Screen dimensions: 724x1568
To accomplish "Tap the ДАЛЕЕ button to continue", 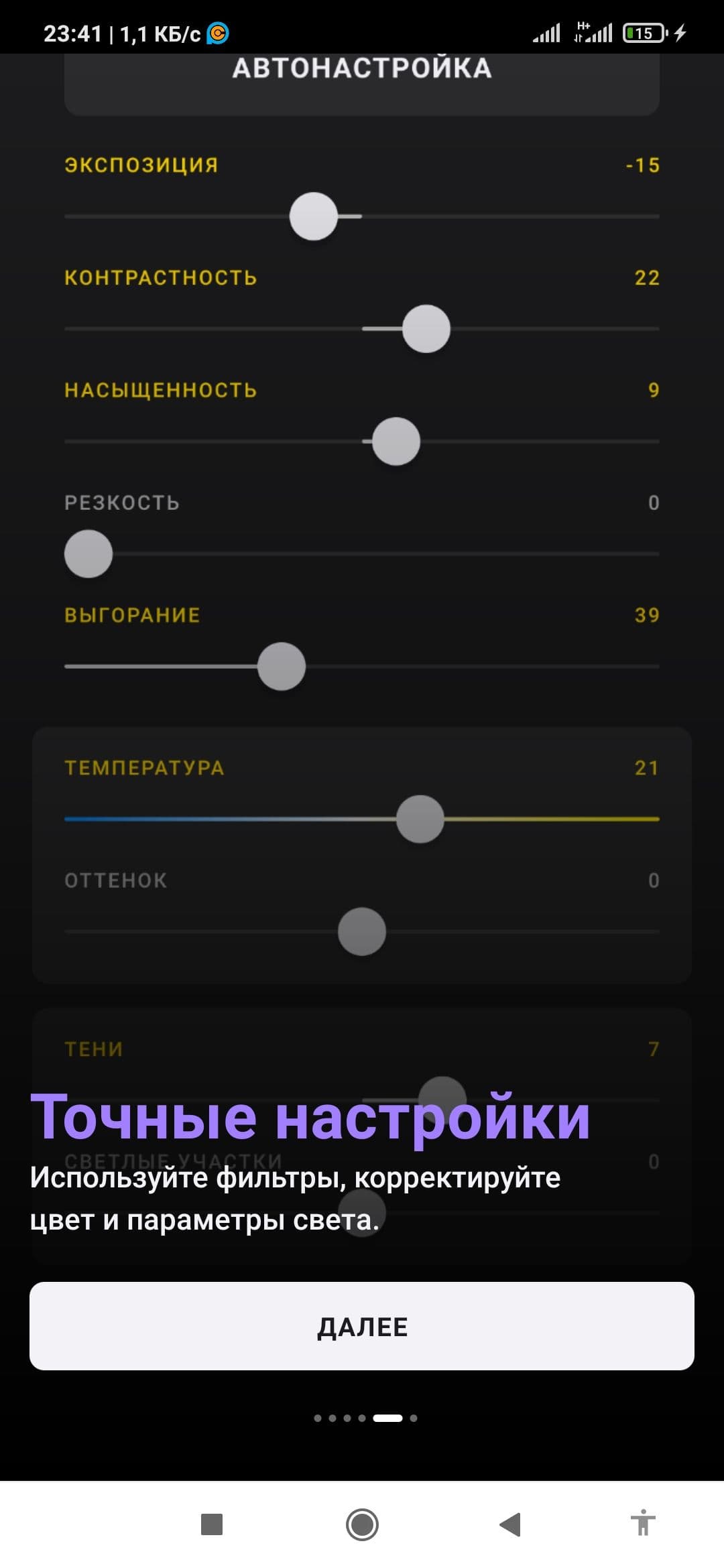I will (x=362, y=1326).
